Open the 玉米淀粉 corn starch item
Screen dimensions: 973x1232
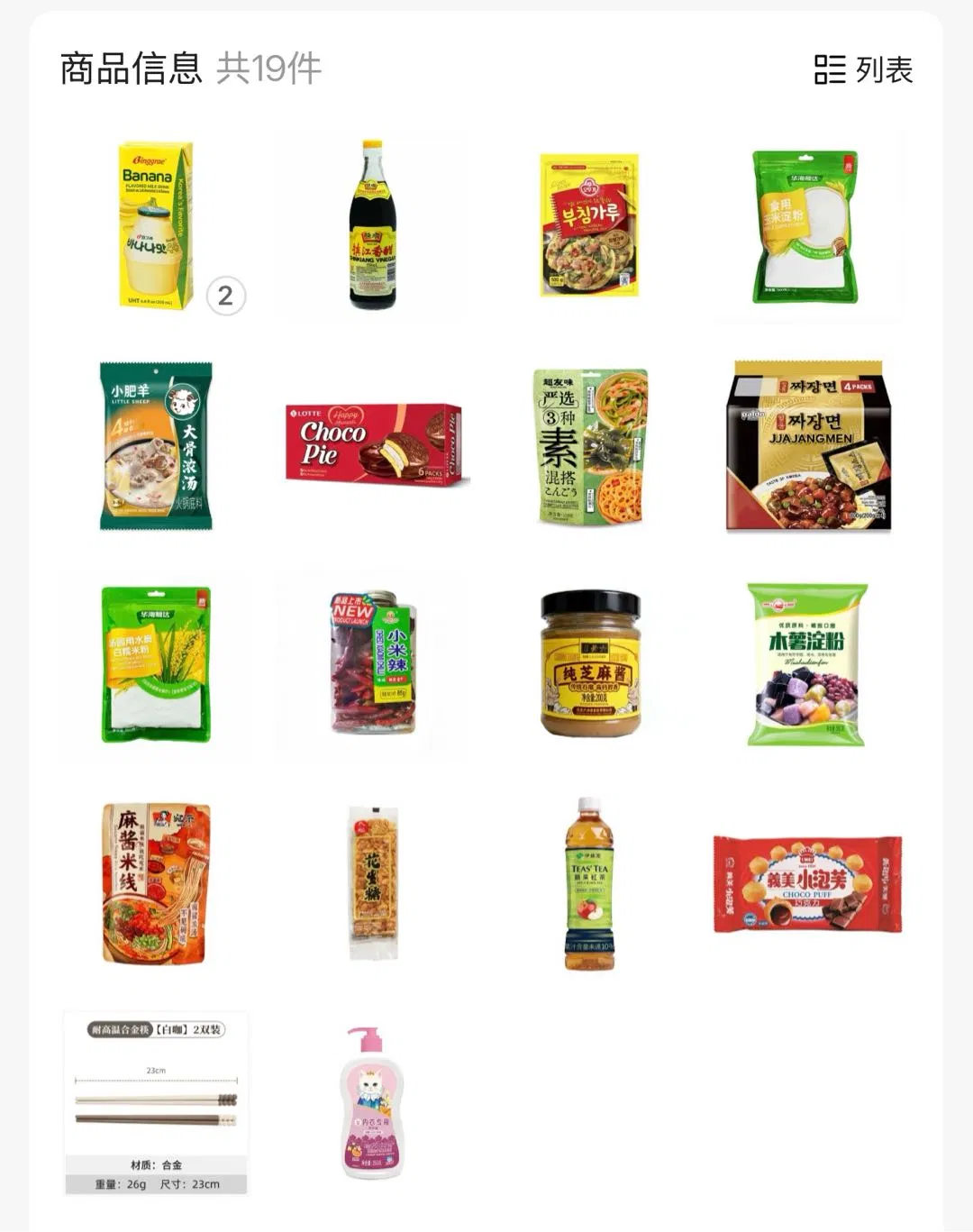pyautogui.click(x=805, y=227)
